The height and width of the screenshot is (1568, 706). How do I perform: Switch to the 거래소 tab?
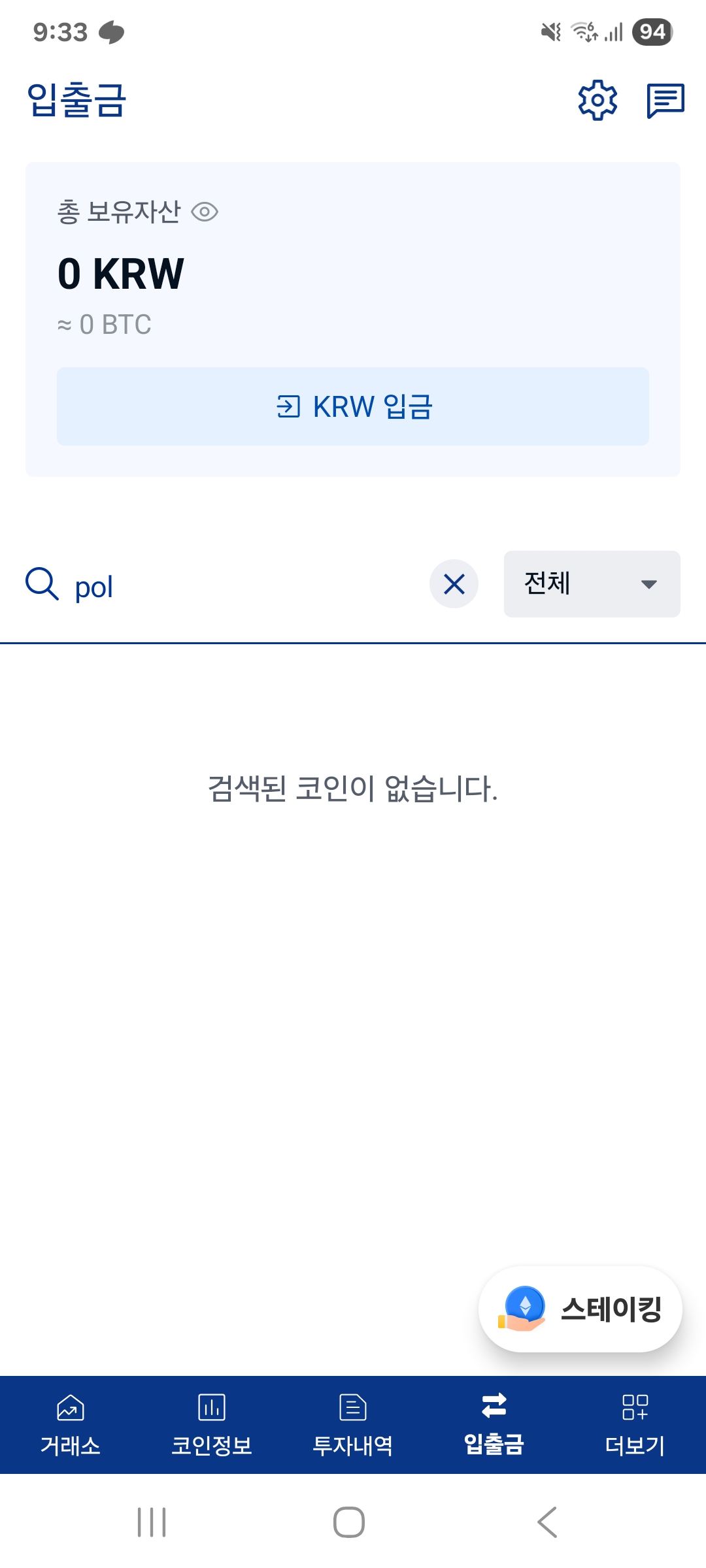71,1426
